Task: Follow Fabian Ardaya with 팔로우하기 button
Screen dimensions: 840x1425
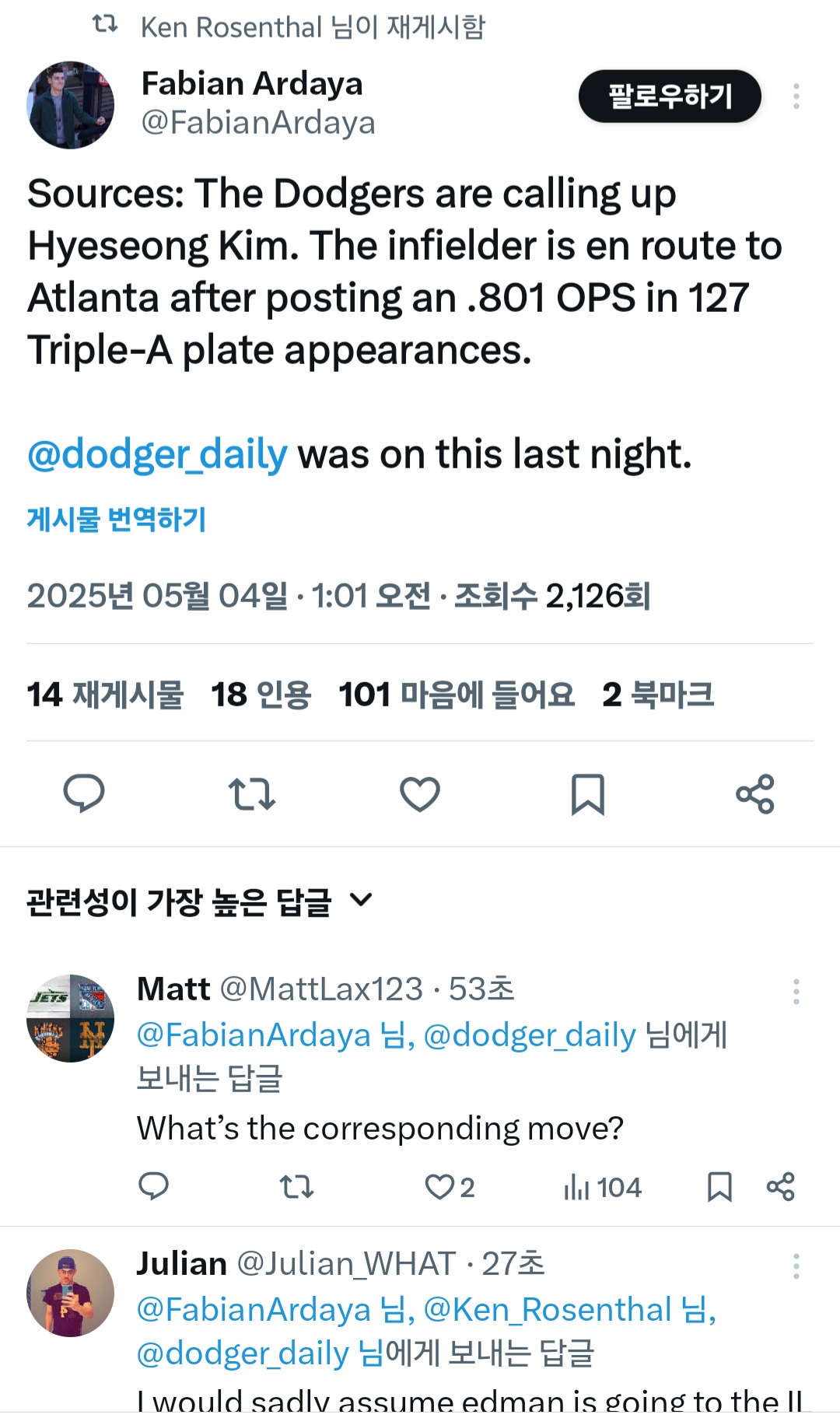Action: [x=669, y=96]
